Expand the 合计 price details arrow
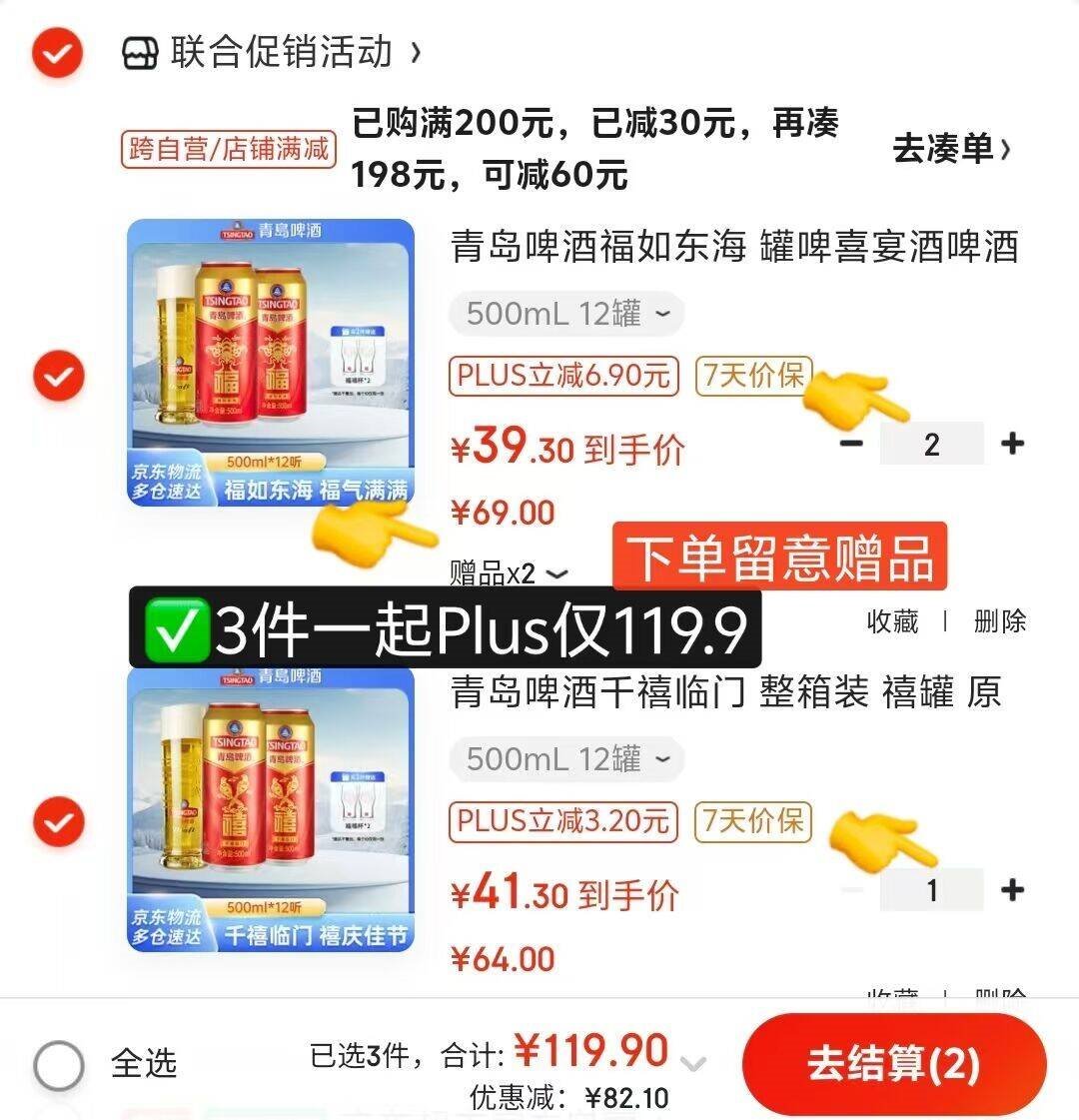Image resolution: width=1079 pixels, height=1120 pixels. point(693,1064)
